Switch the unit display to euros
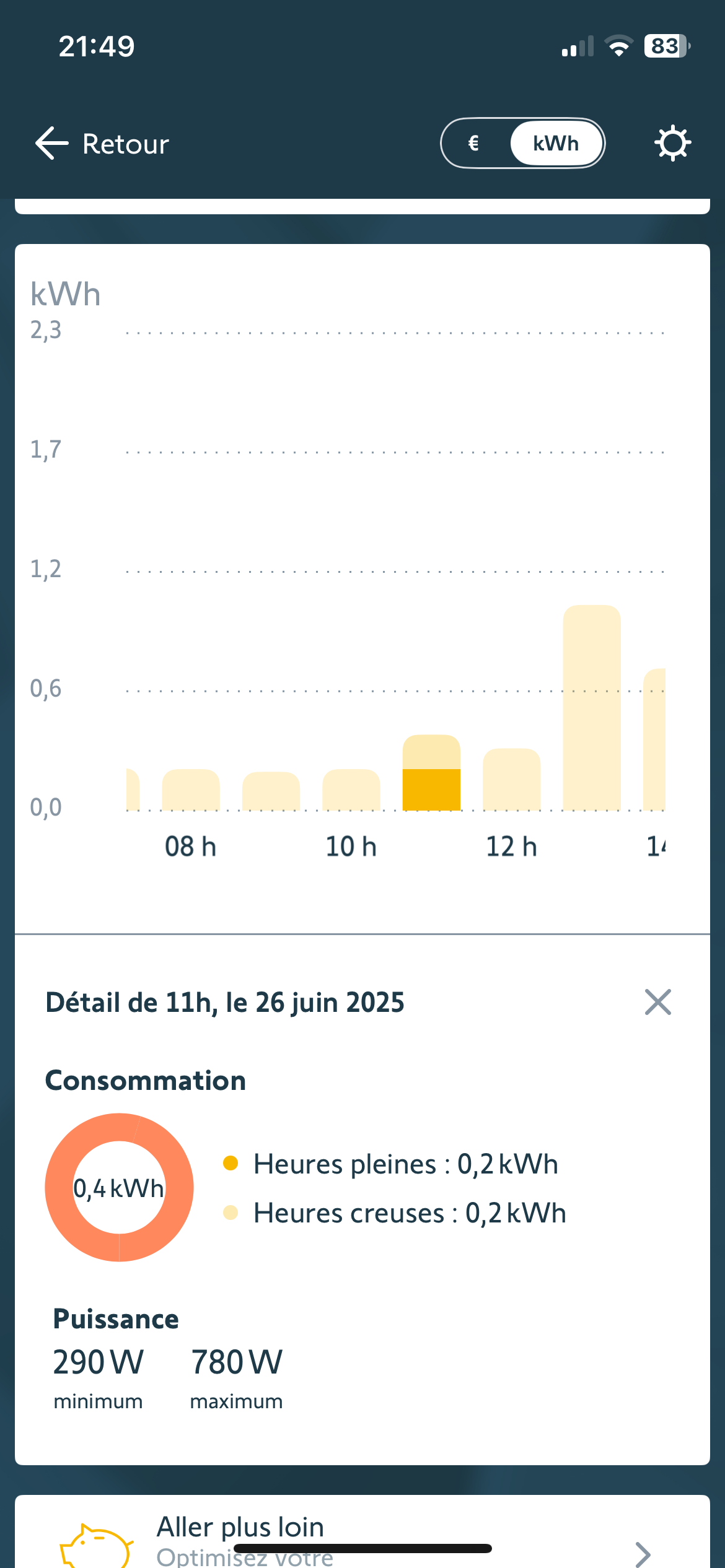 pyautogui.click(x=474, y=144)
